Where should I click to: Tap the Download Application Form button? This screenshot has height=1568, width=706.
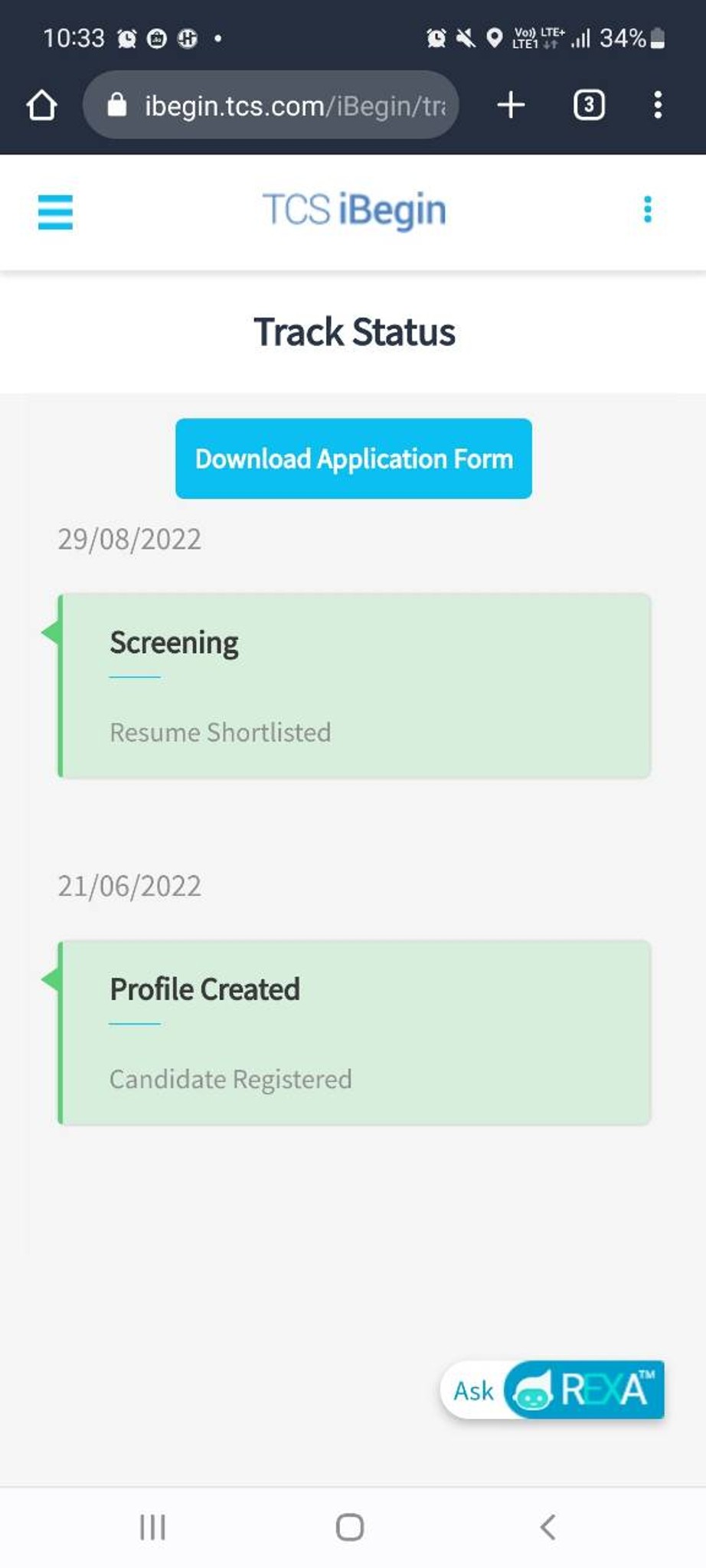353,459
